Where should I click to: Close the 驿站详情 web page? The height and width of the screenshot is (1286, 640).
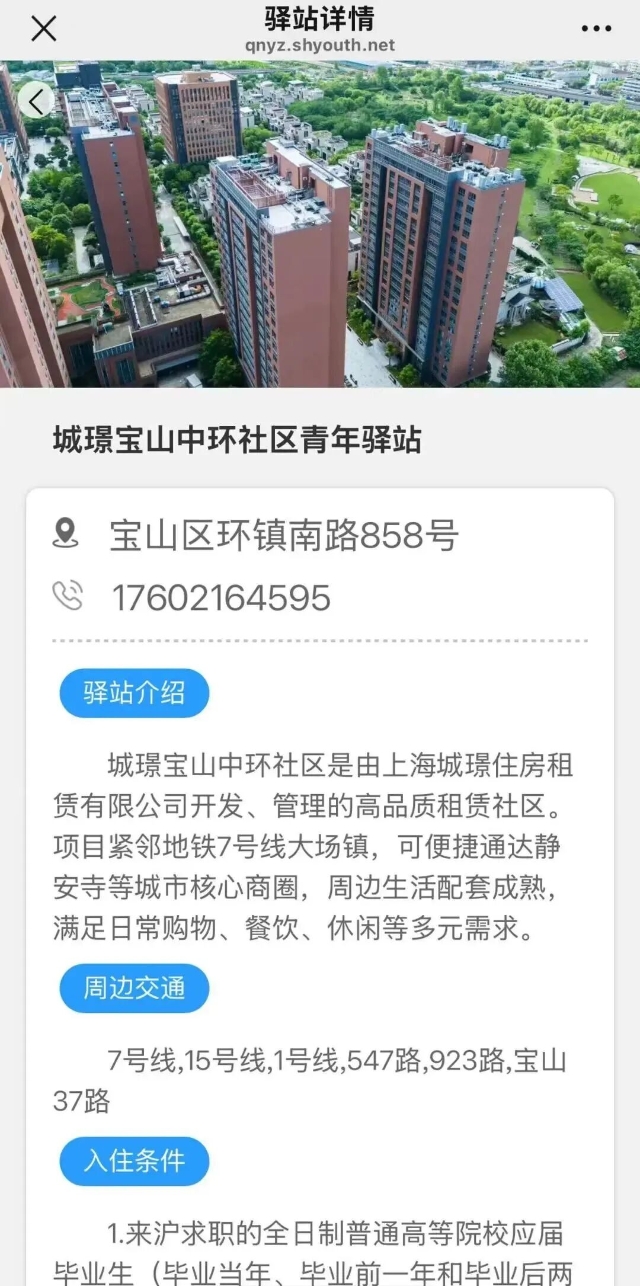(x=43, y=29)
